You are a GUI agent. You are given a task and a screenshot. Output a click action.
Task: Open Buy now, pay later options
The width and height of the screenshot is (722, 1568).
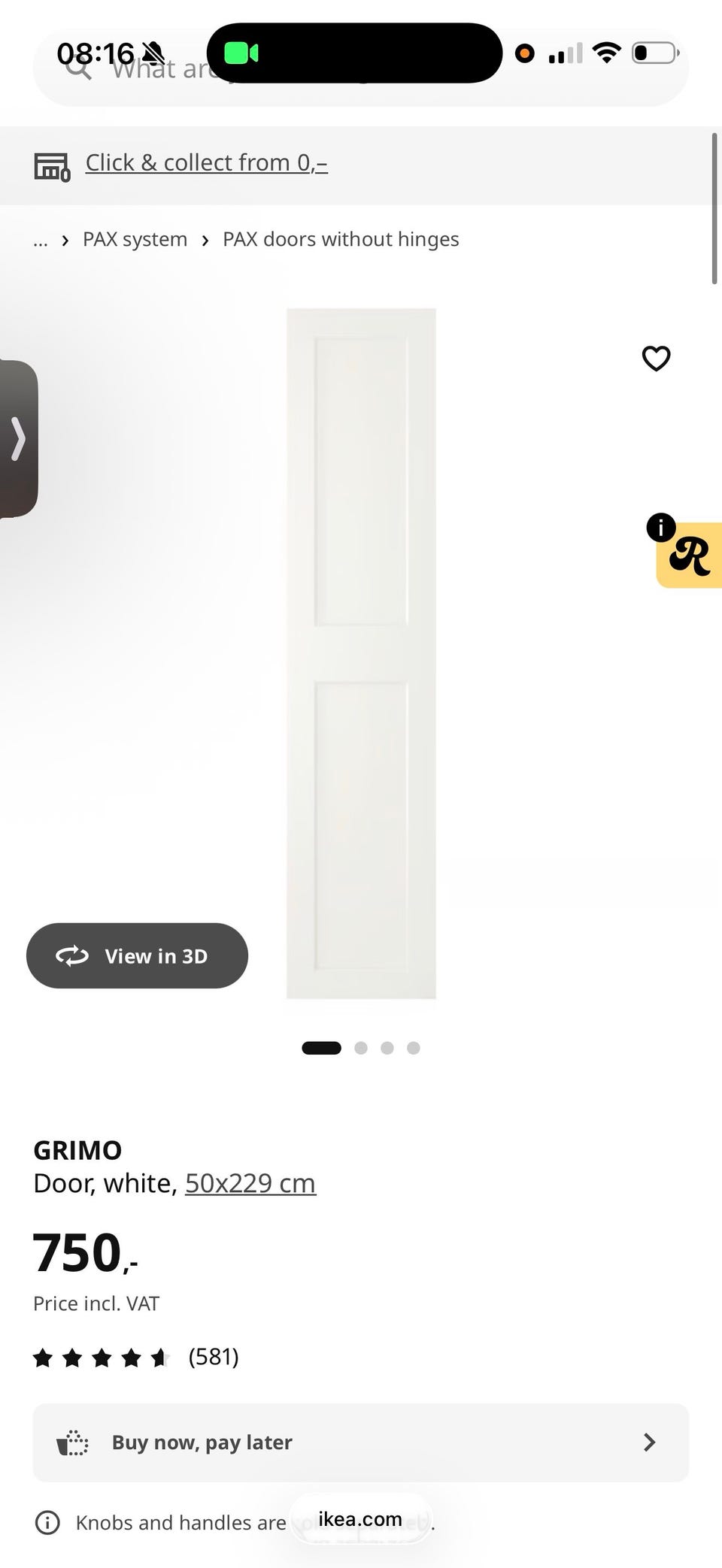point(361,1442)
